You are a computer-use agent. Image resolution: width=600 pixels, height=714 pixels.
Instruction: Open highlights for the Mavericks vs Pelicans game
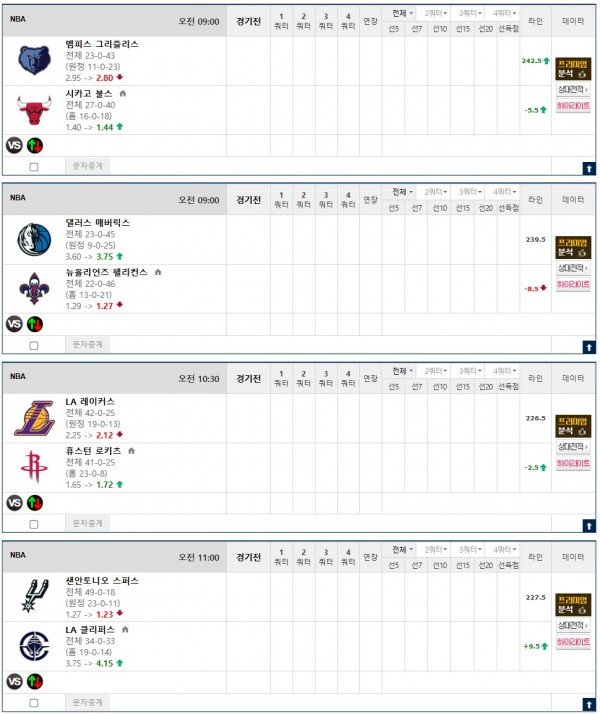point(573,284)
